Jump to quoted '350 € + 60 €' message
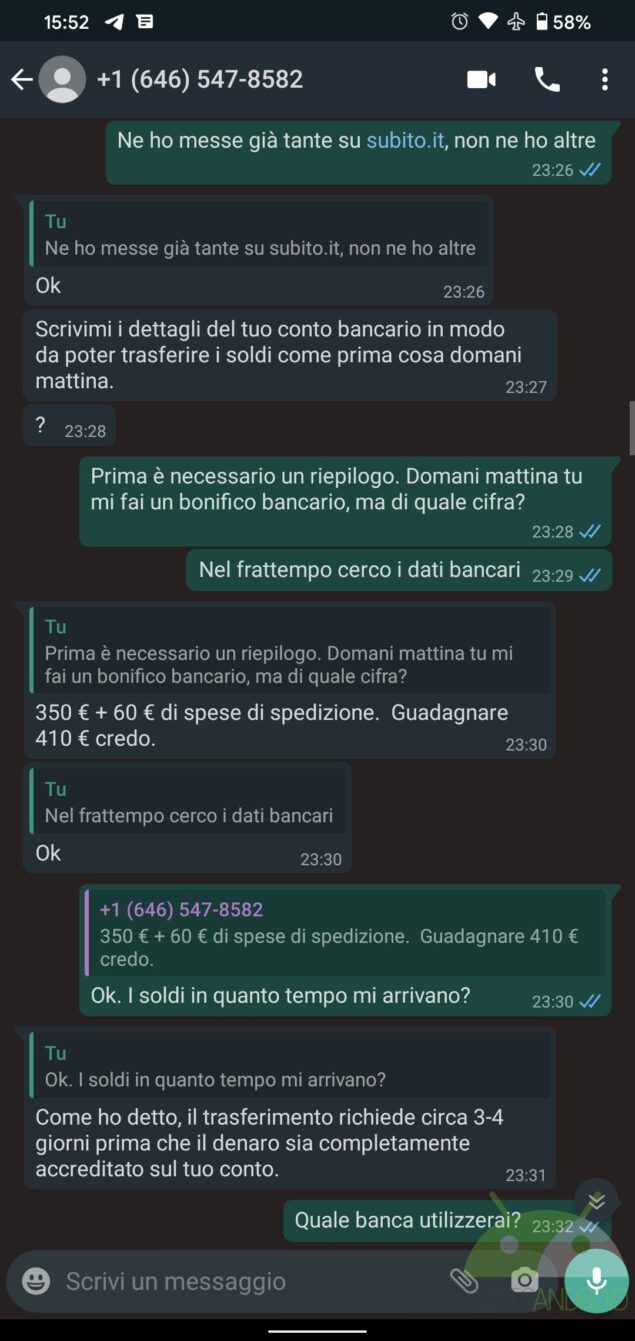 (x=346, y=934)
